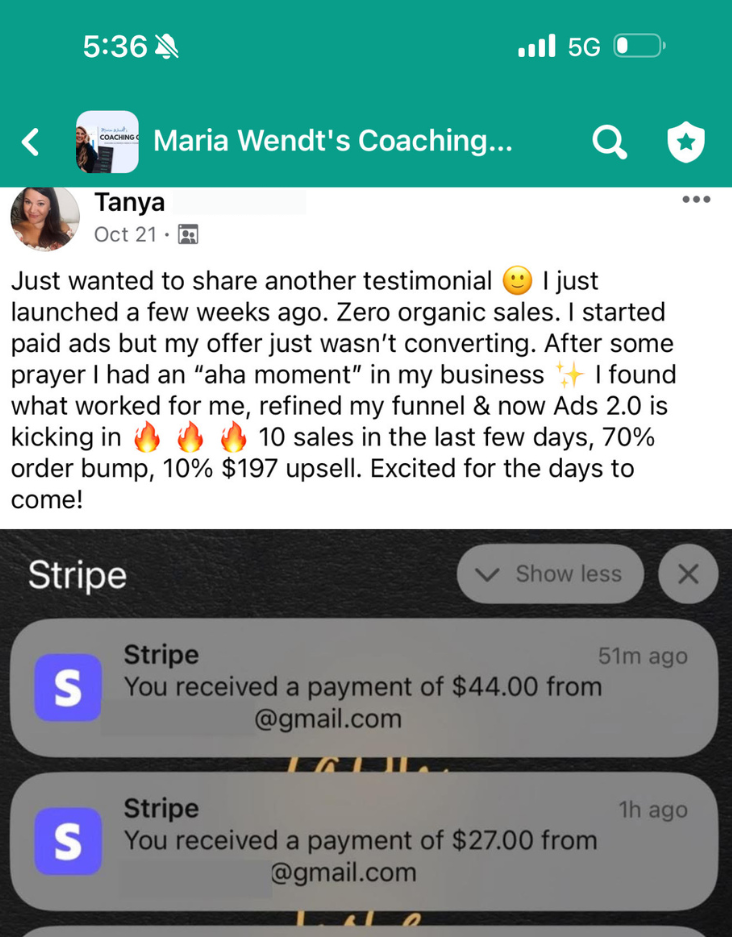The height and width of the screenshot is (937, 732).
Task: Open the group shield badge icon
Action: 686,143
